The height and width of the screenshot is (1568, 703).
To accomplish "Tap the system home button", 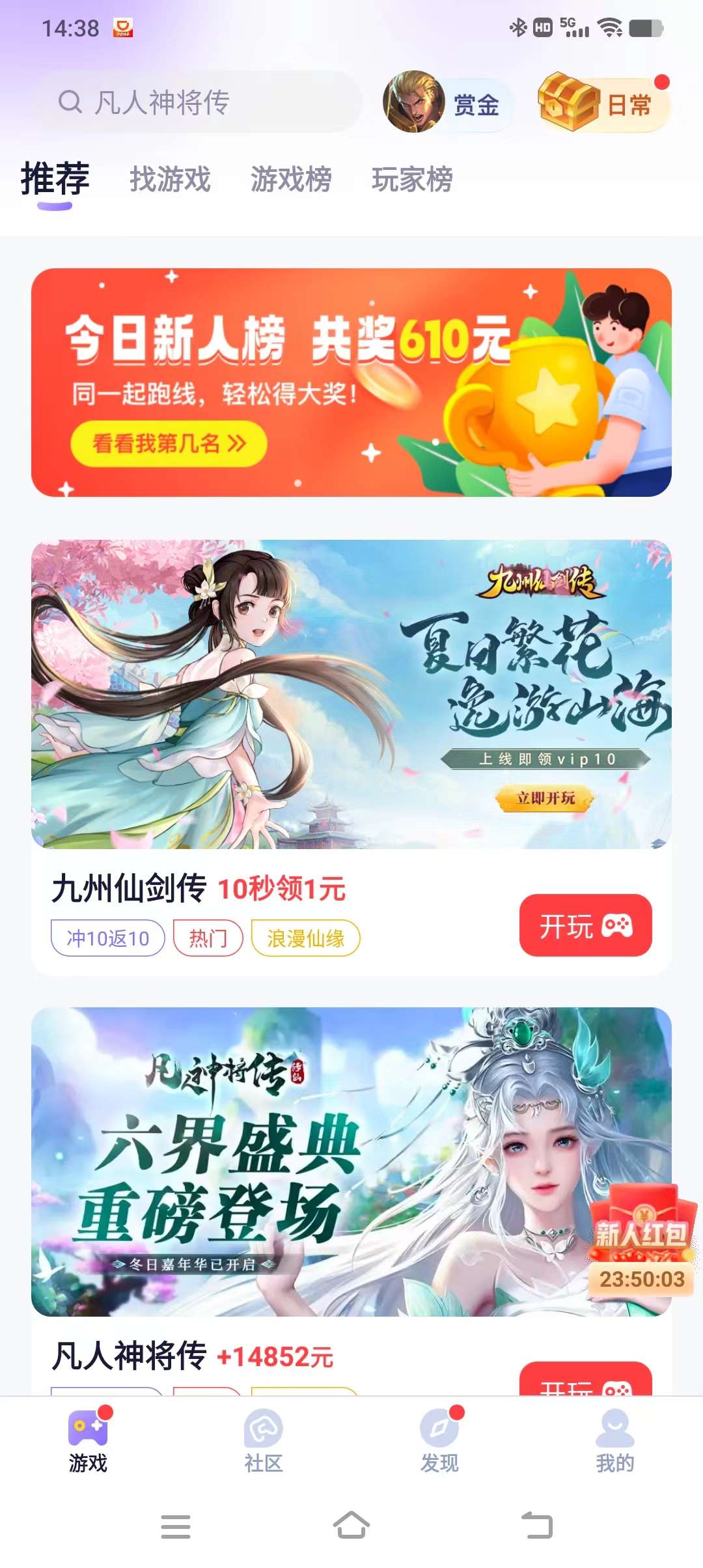I will coord(351,1526).
